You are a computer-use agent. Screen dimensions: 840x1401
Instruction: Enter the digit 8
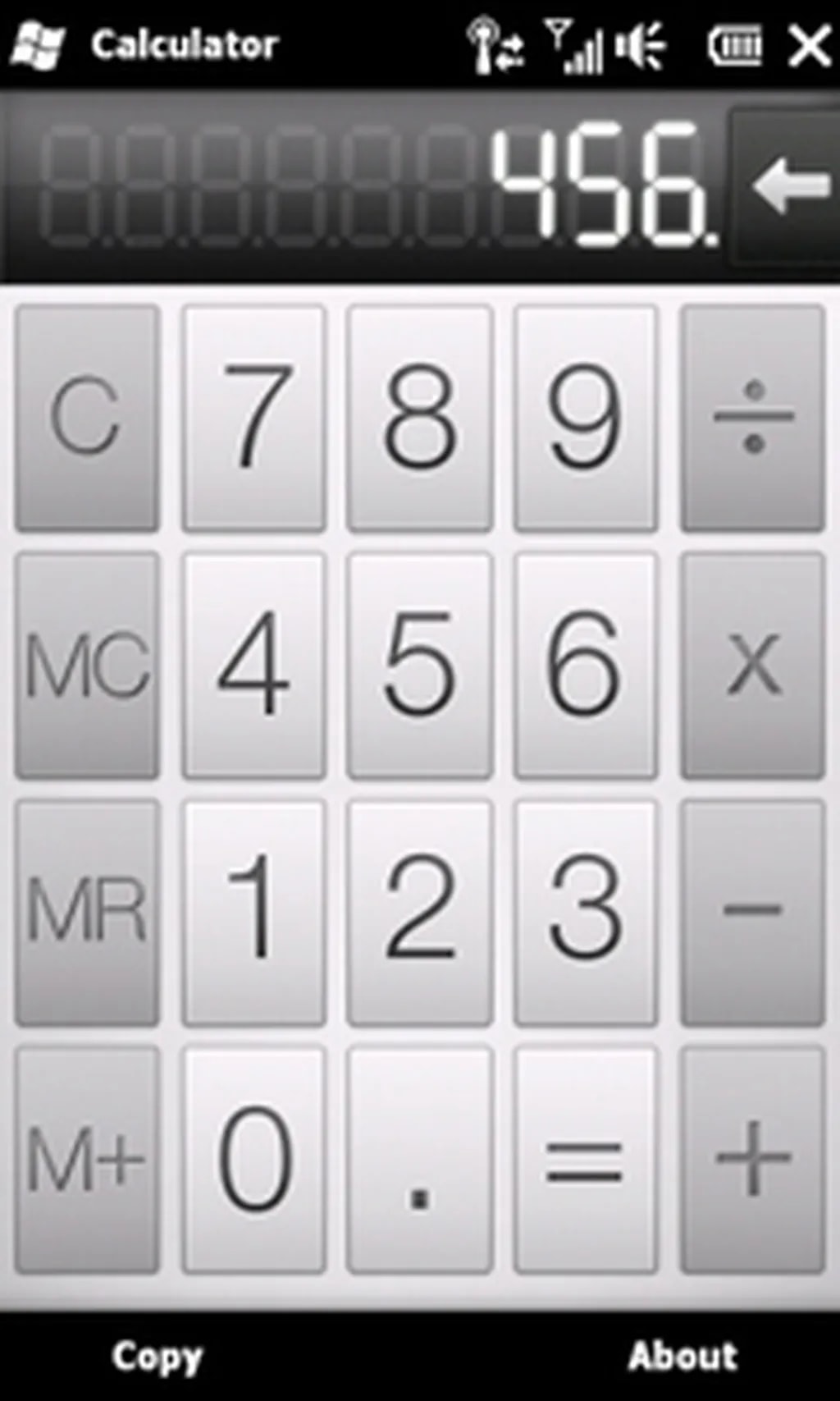coord(420,417)
